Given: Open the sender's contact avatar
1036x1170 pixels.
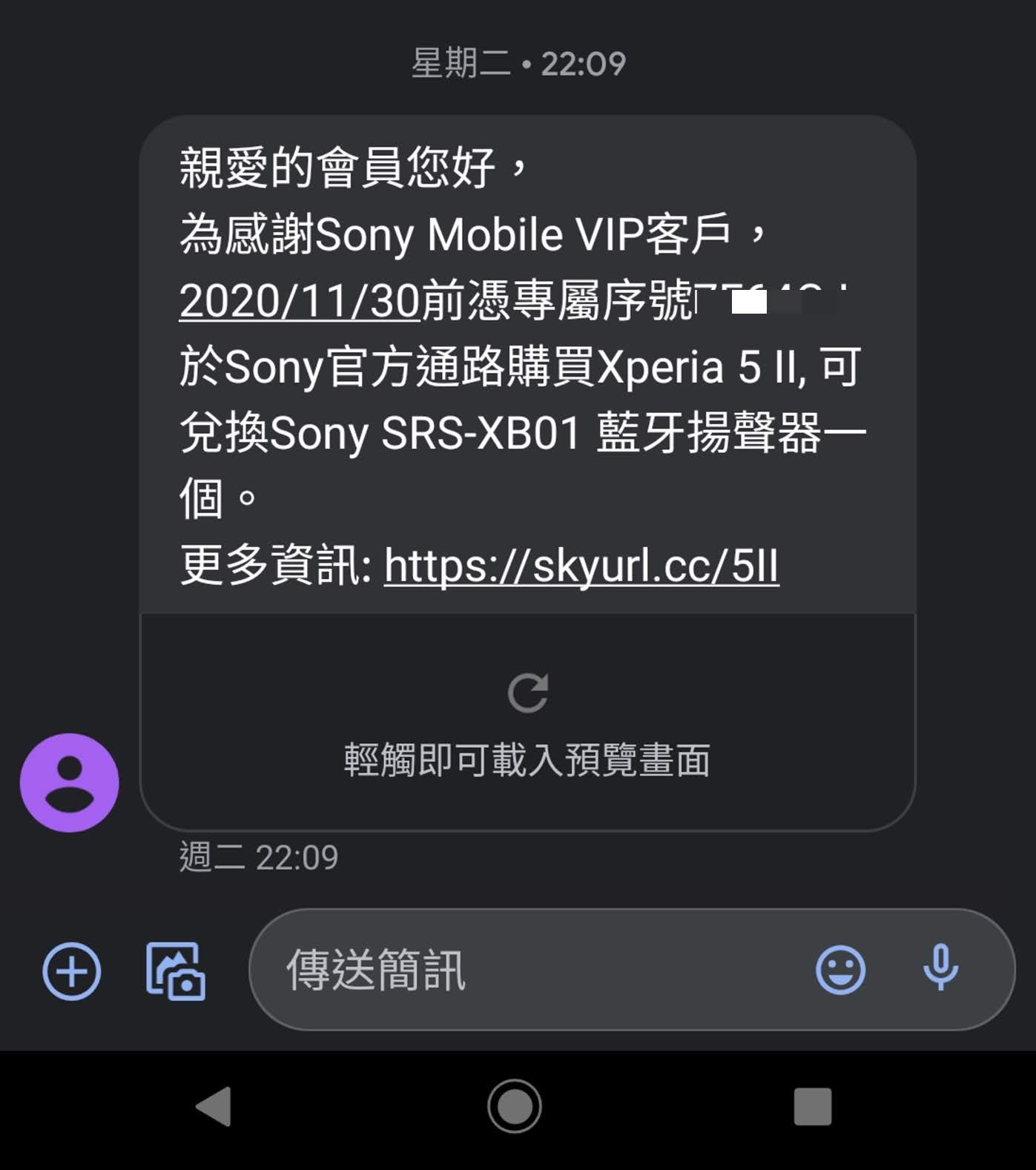Looking at the screenshot, I should [69, 782].
